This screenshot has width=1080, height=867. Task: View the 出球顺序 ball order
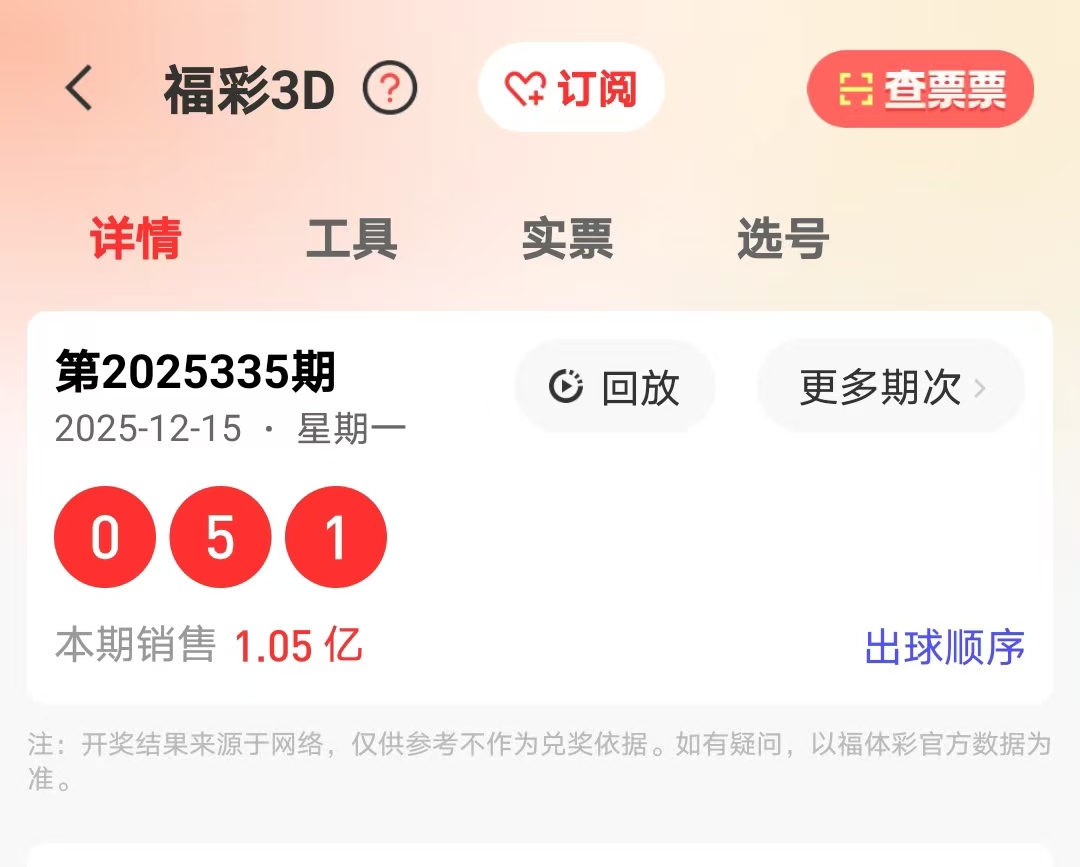pos(944,647)
